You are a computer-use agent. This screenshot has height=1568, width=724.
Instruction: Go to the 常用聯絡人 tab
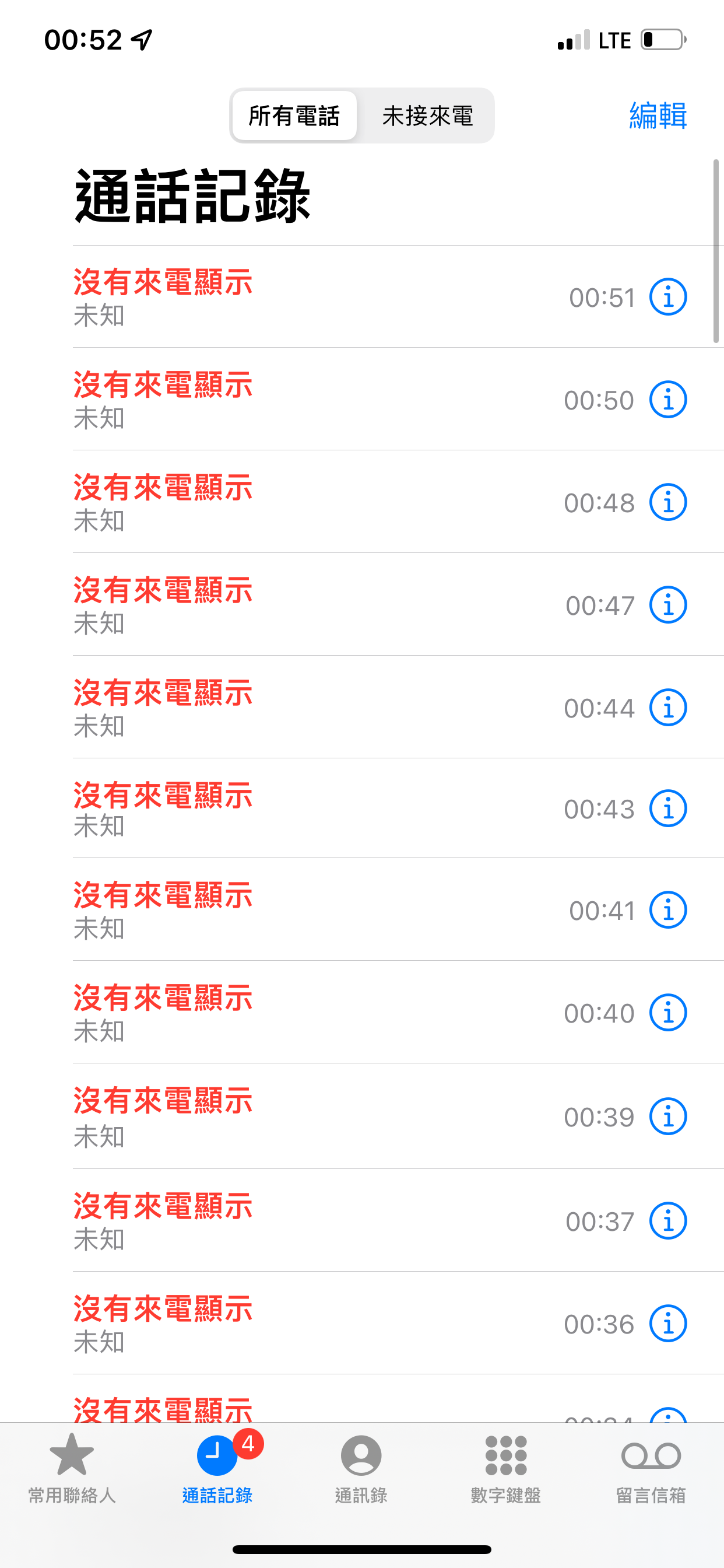(x=72, y=1468)
